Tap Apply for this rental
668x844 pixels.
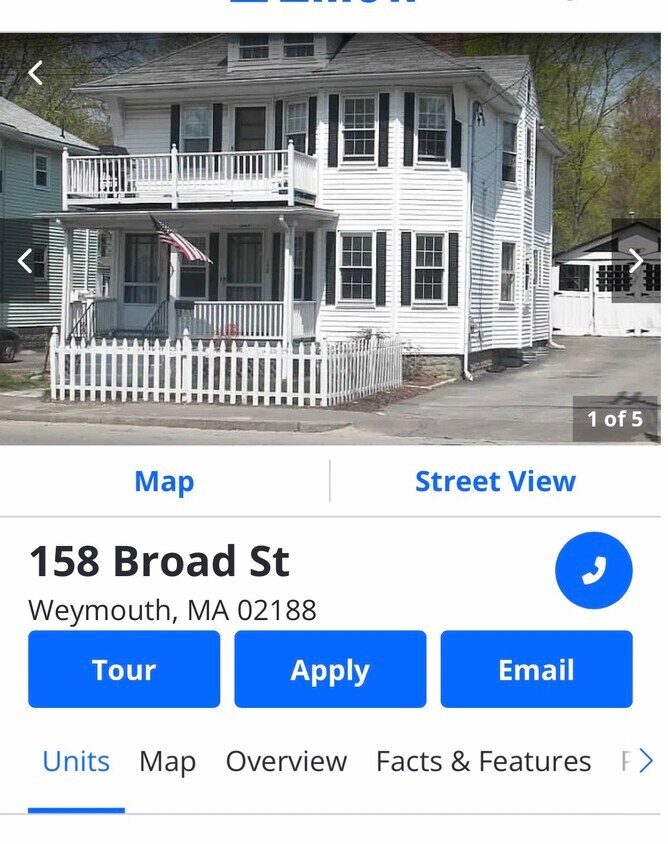click(330, 669)
